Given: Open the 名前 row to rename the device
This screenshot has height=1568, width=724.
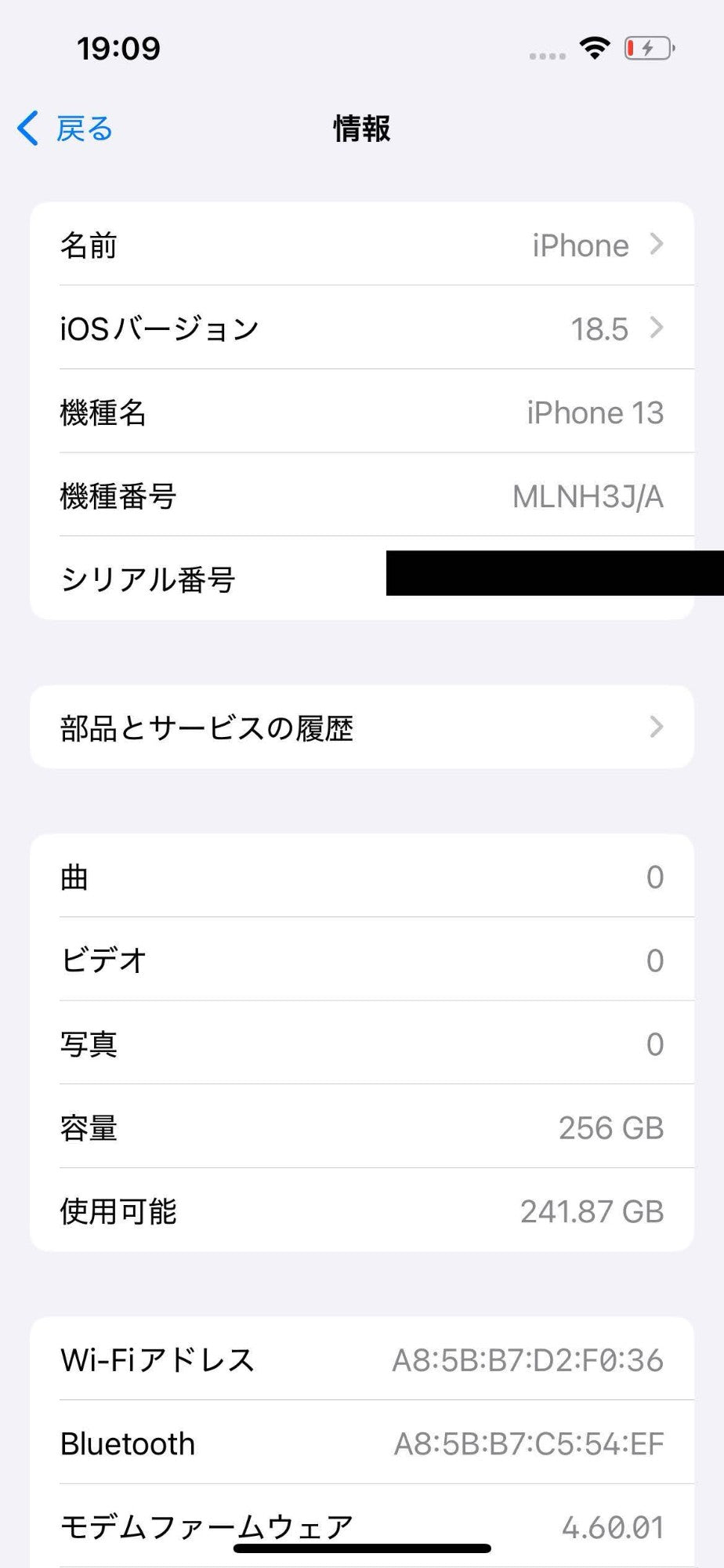Looking at the screenshot, I should tap(361, 245).
